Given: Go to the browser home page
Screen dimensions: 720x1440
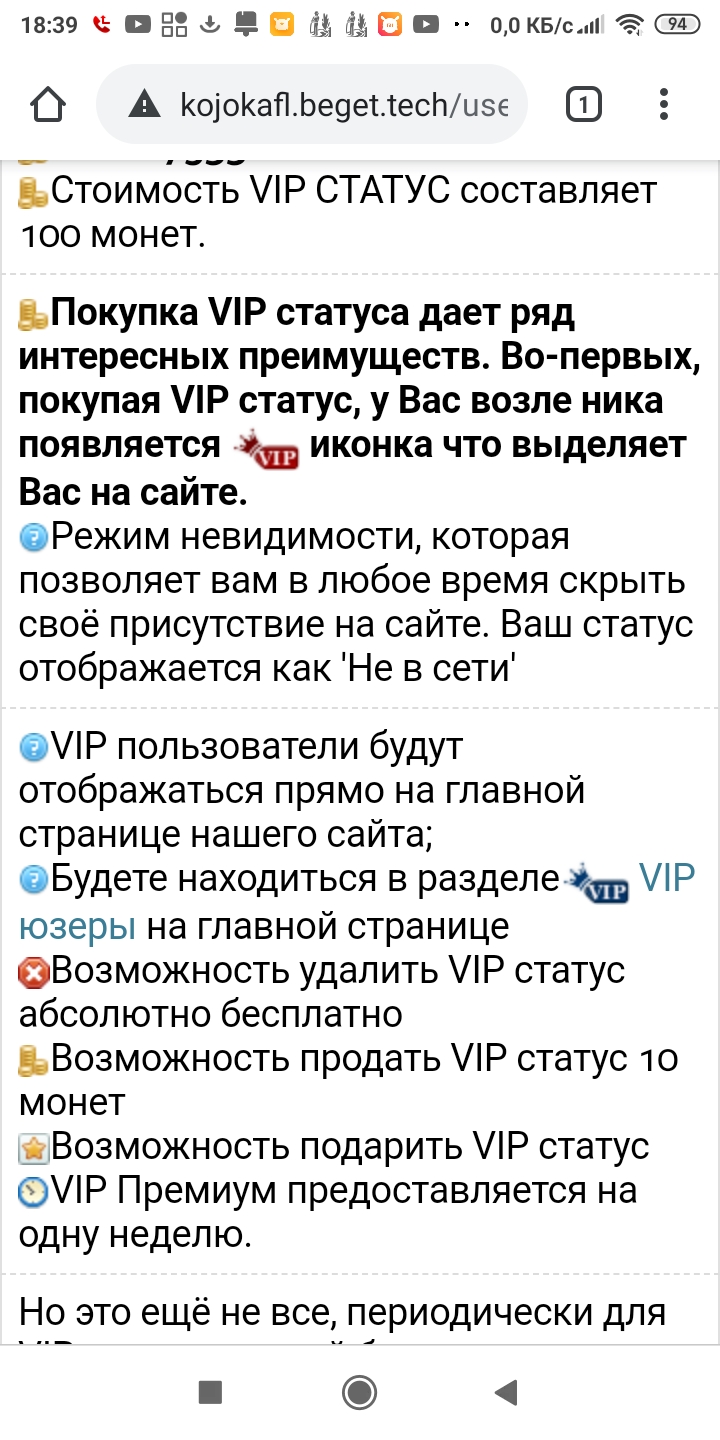Looking at the screenshot, I should [x=47, y=105].
